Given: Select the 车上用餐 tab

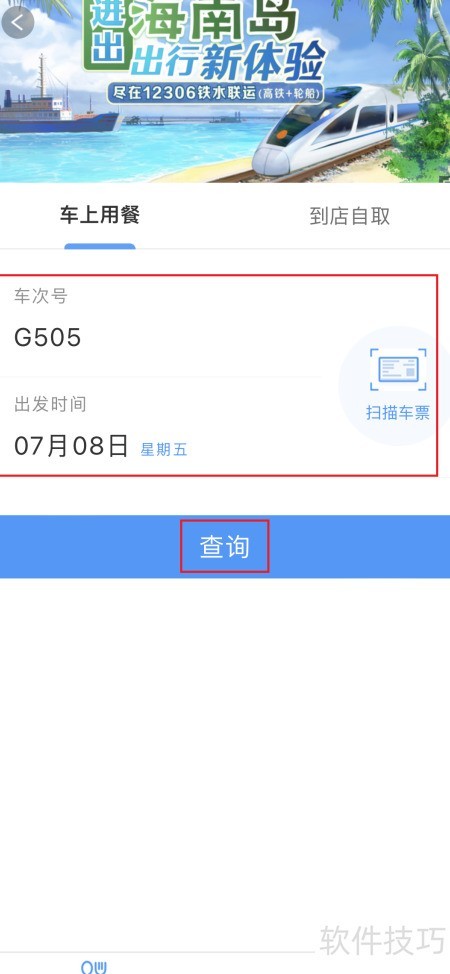Looking at the screenshot, I should click(99, 215).
